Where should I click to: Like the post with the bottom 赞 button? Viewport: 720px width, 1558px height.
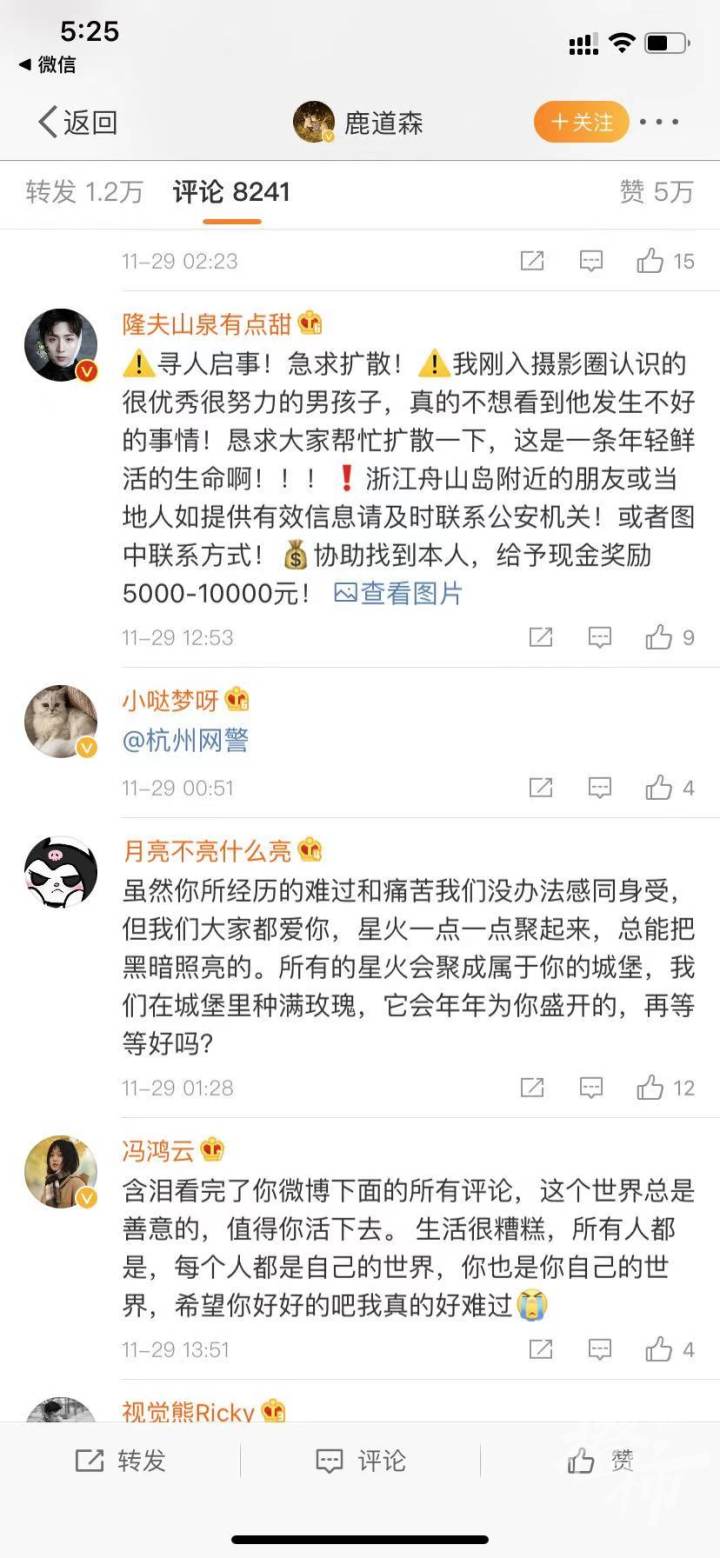[600, 1461]
